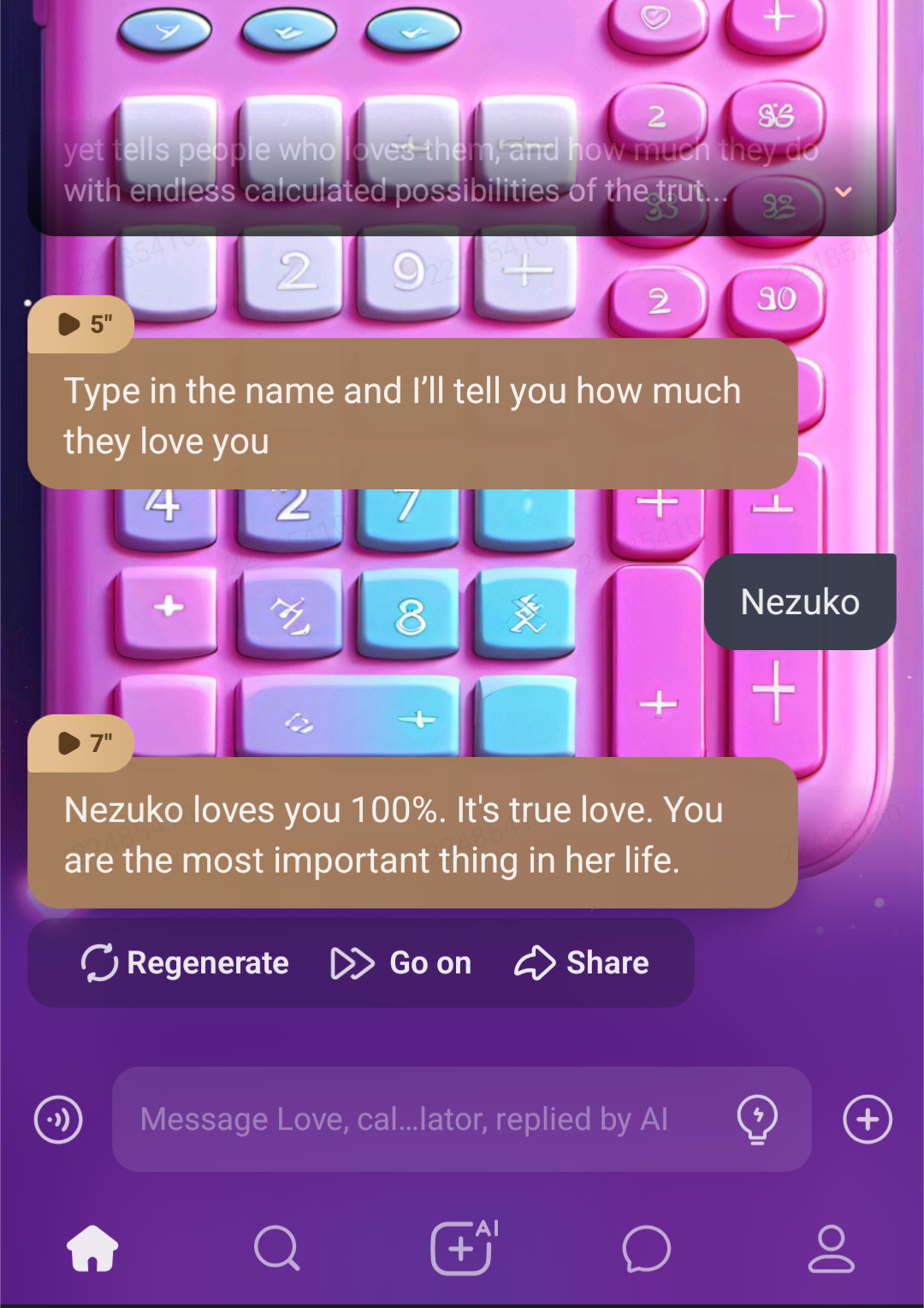Open the plus attachment menu
924x1308 pixels.
(868, 1119)
